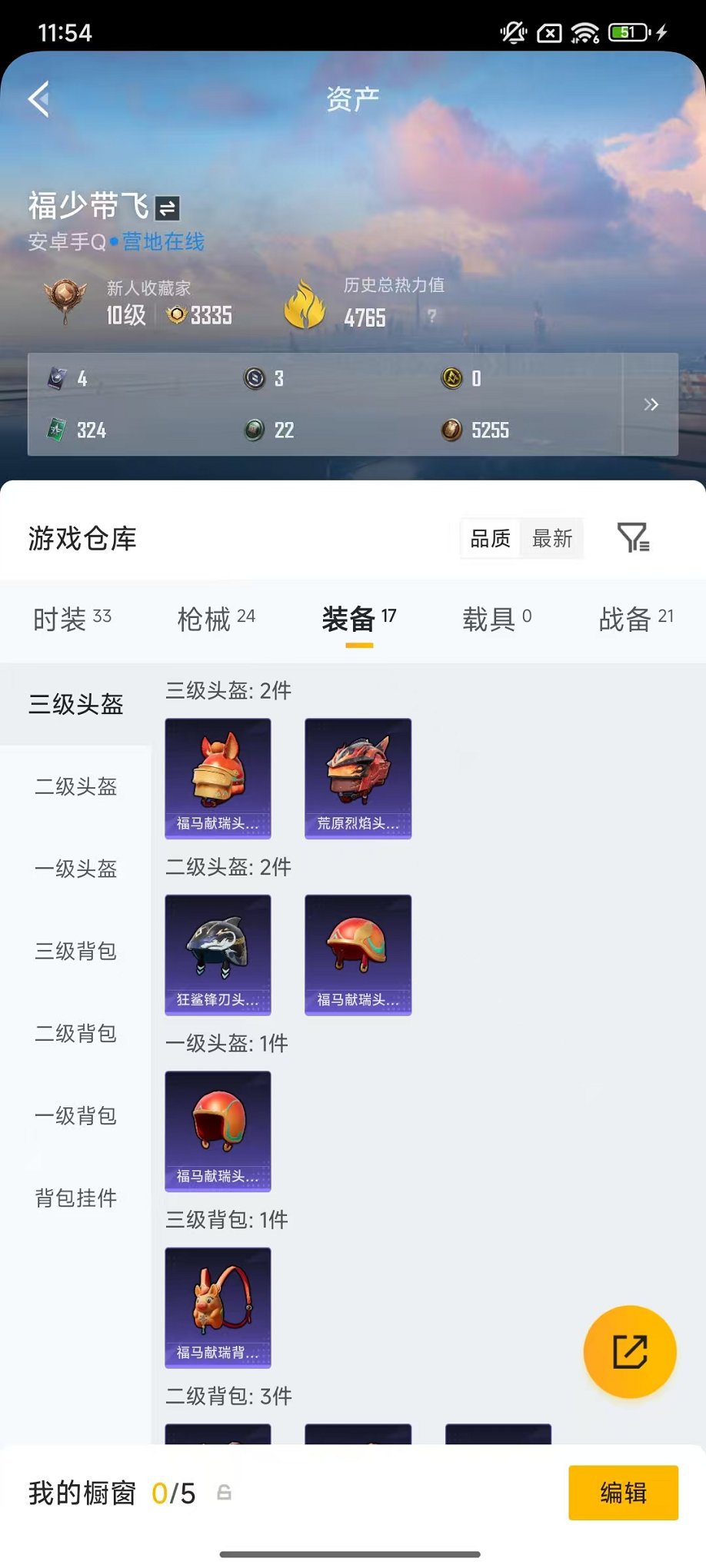This screenshot has width=706, height=1568.
Task: Switch sorting to 品质
Action: (490, 538)
